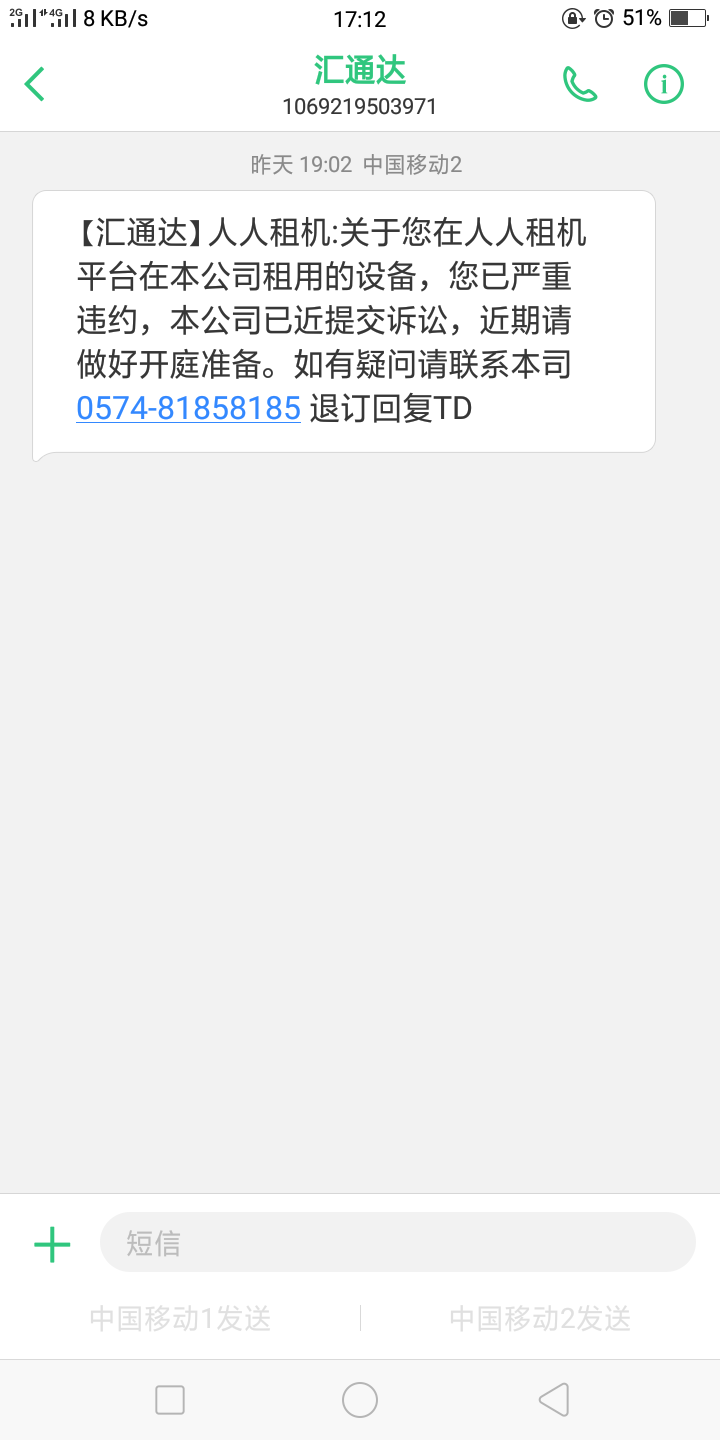This screenshot has width=720, height=1440.
Task: Send using 中国移动2
Action: 540,1319
